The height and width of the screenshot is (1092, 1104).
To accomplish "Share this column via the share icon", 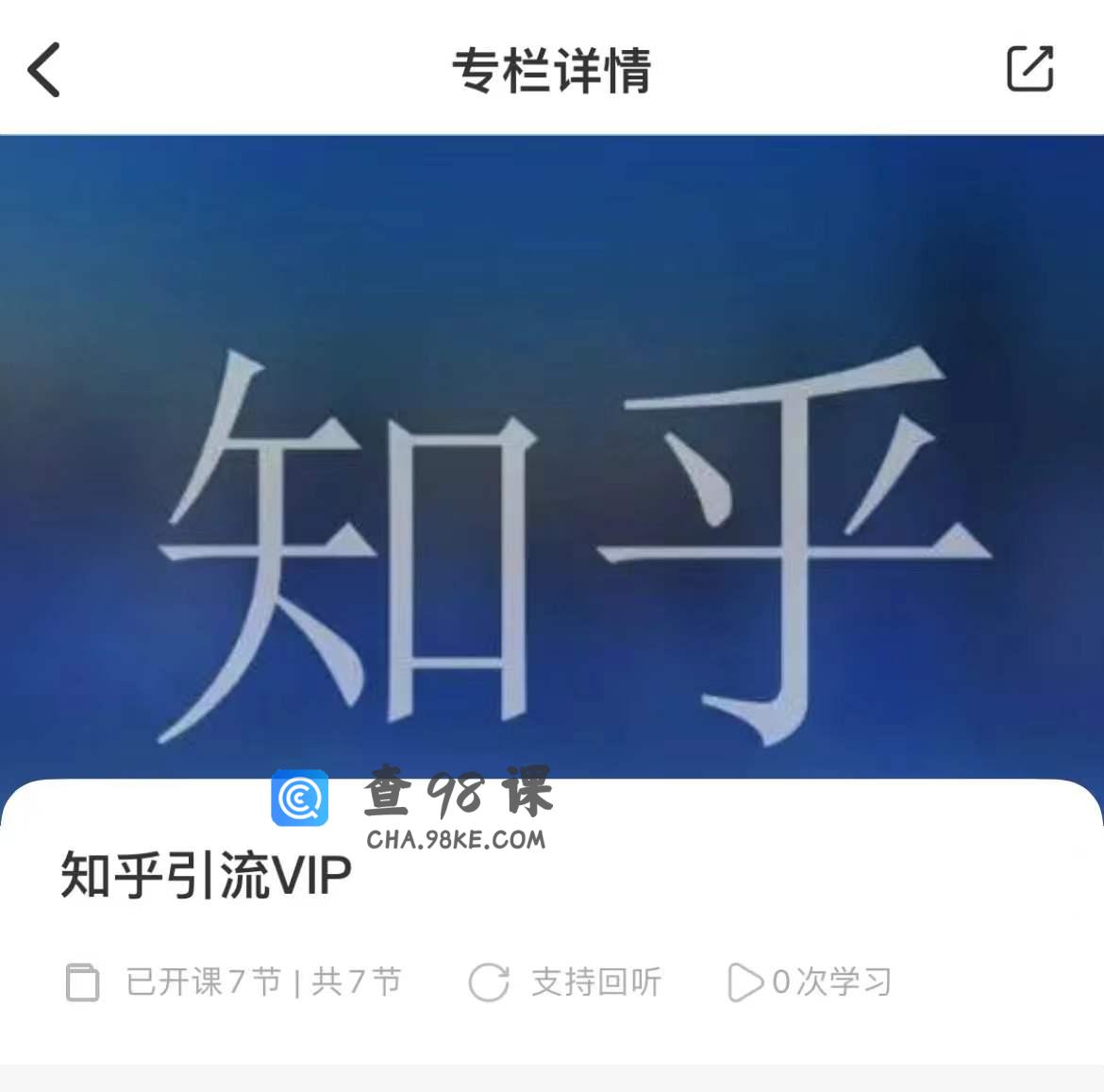I will (x=1029, y=68).
